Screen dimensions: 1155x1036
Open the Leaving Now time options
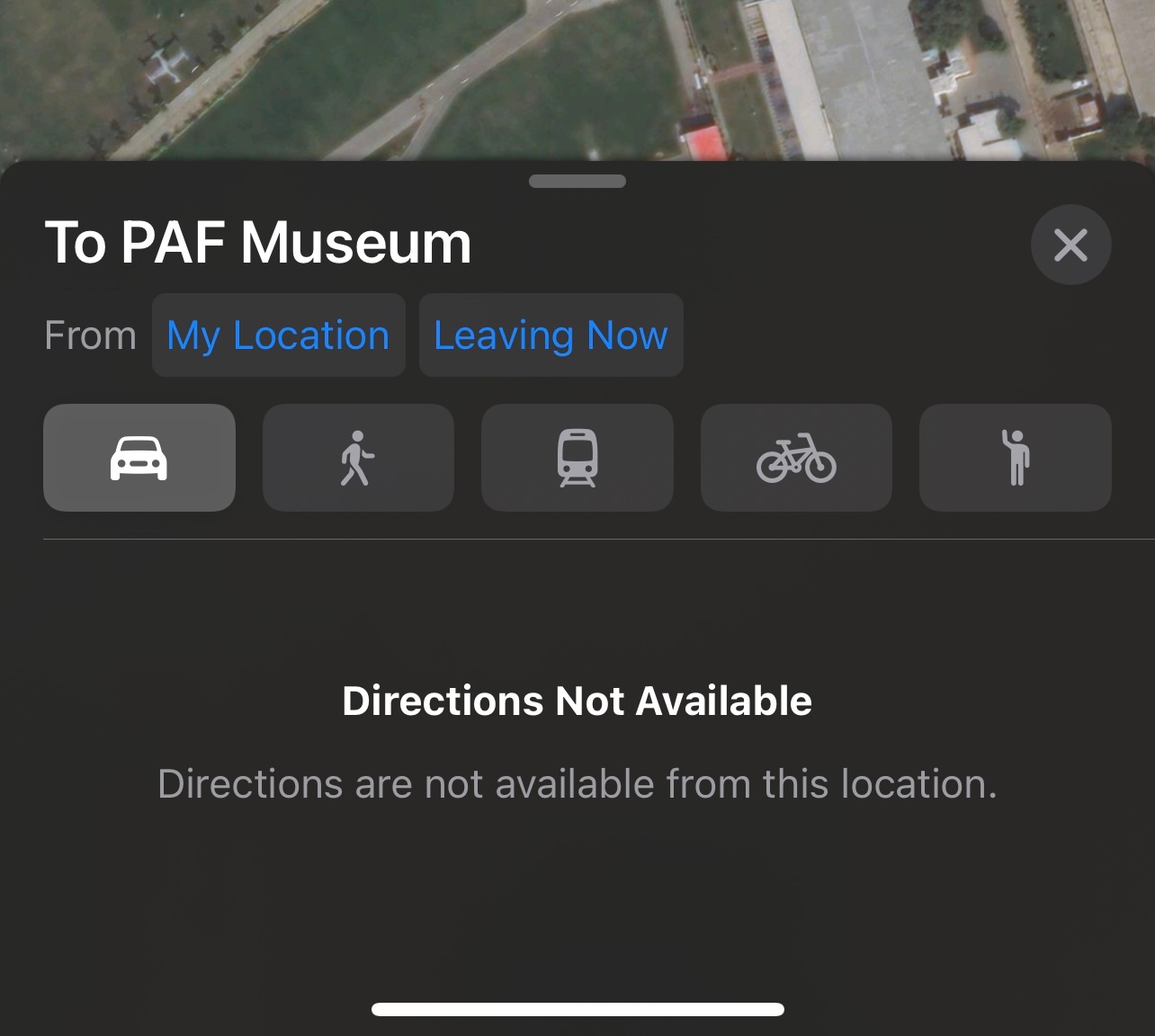point(551,335)
